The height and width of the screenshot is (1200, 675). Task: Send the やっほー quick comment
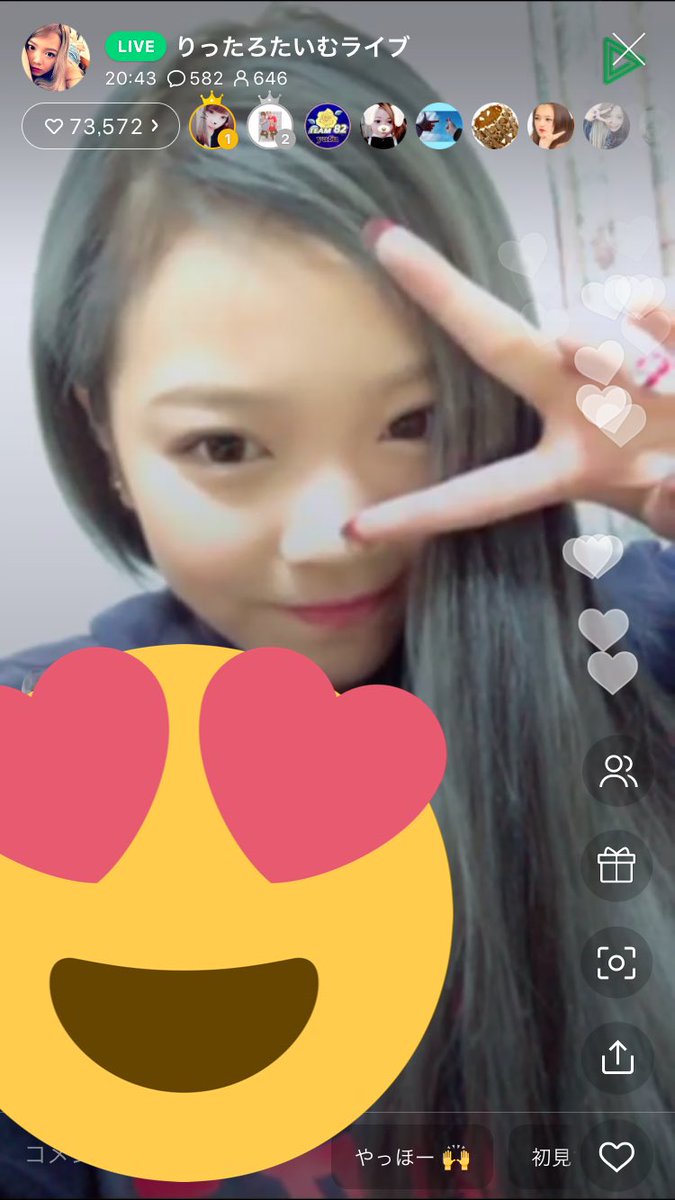coord(414,1158)
